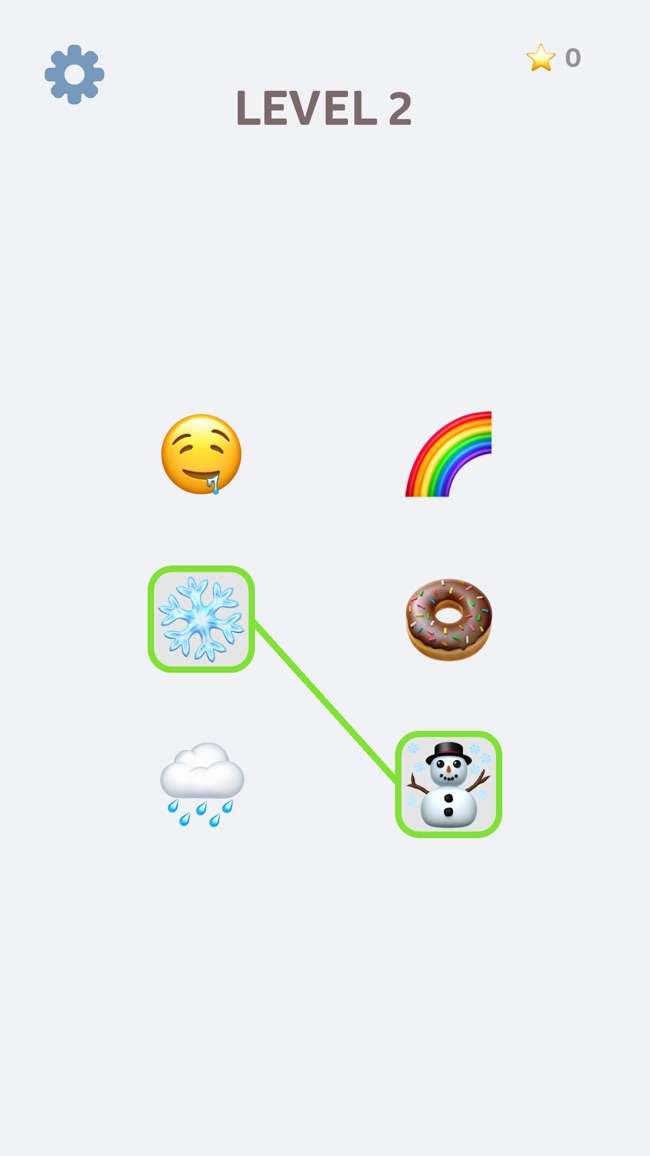650x1156 pixels.
Task: Select the drooling face emoji
Action: pos(201,454)
